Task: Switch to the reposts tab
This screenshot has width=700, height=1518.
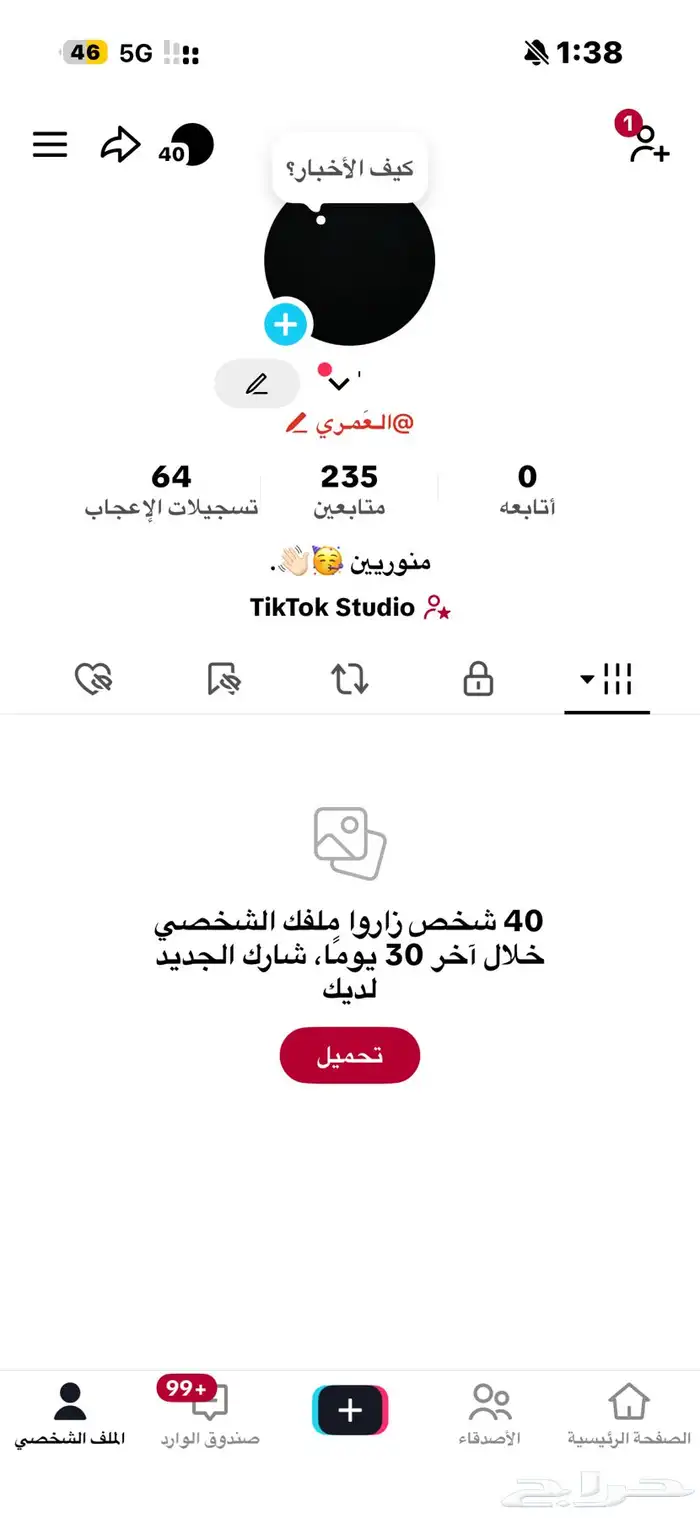Action: tap(350, 680)
